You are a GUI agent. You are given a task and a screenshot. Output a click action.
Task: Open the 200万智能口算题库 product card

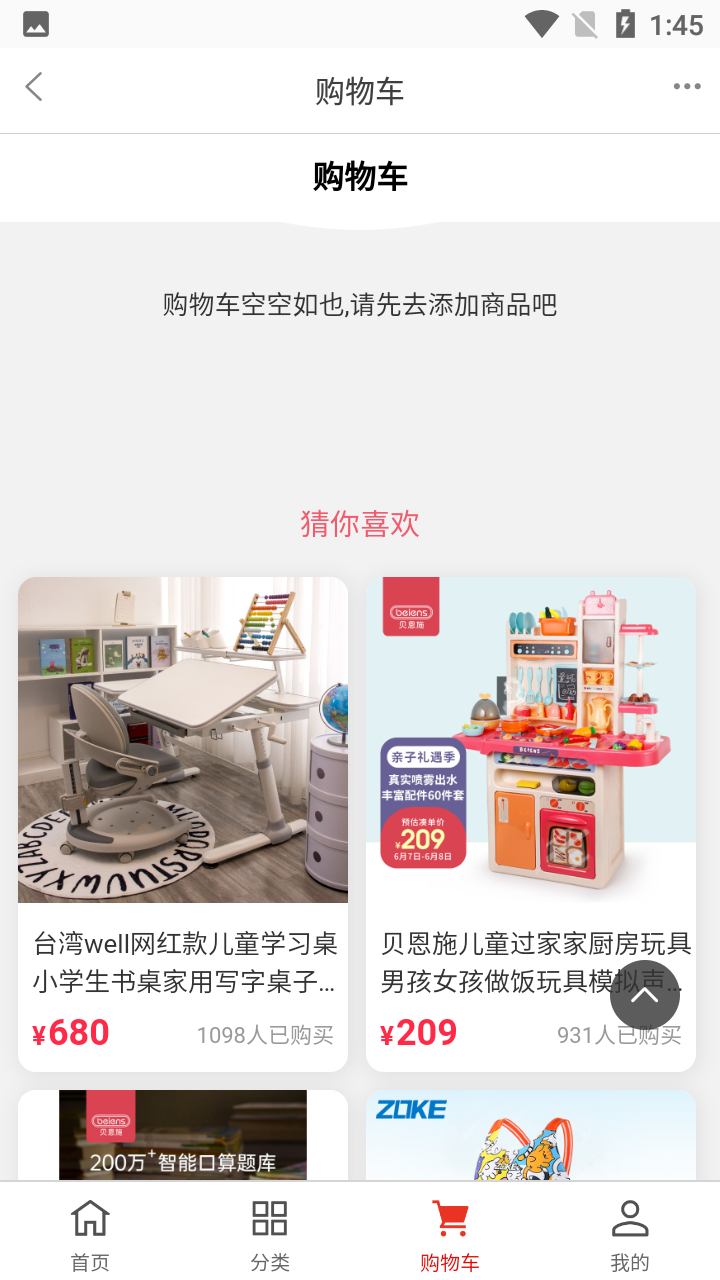pos(183,1135)
